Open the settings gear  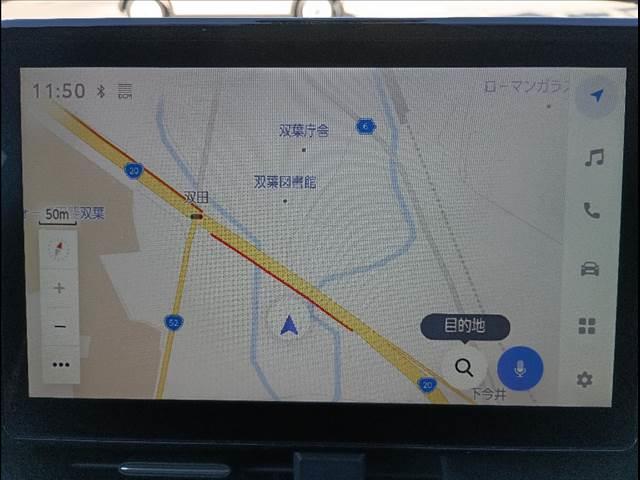585,380
